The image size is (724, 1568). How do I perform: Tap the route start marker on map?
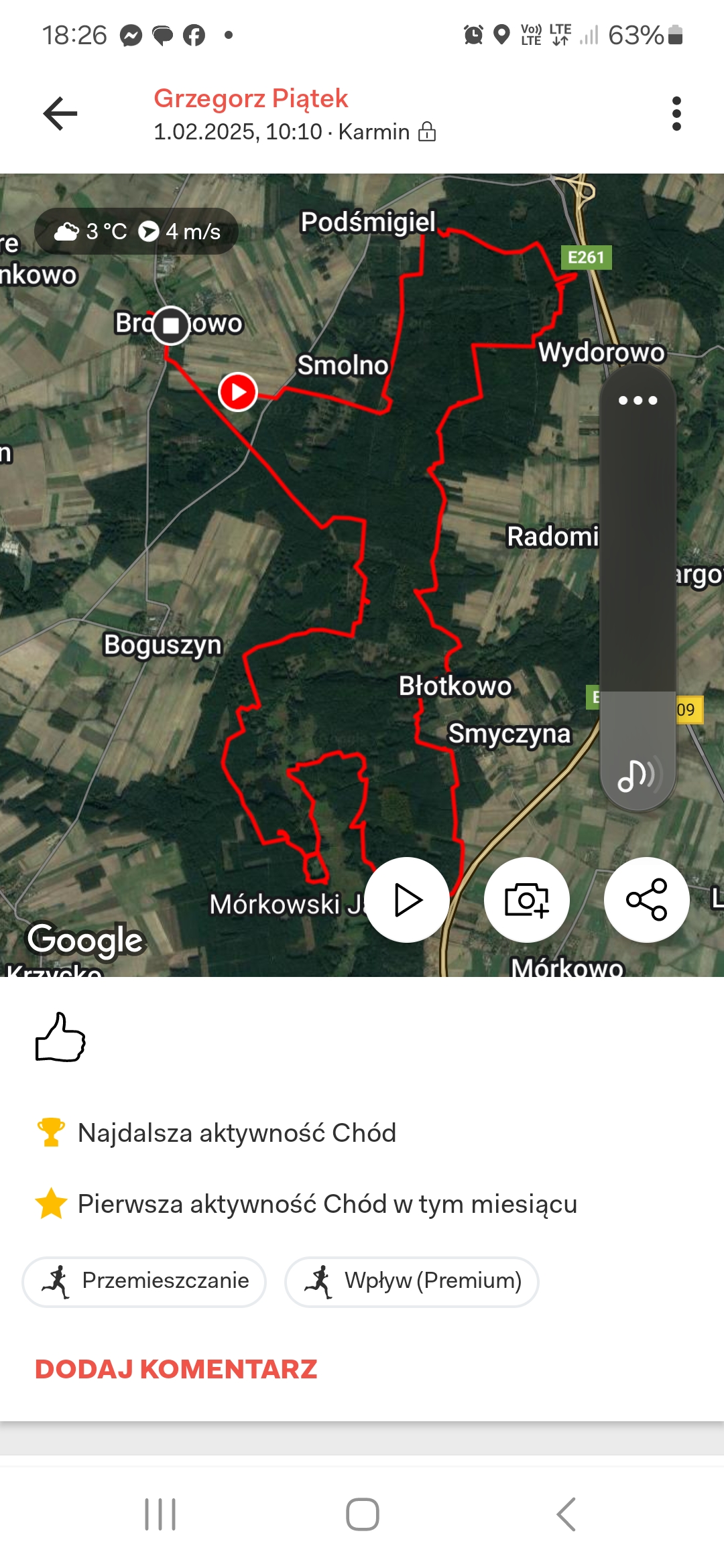tap(238, 392)
